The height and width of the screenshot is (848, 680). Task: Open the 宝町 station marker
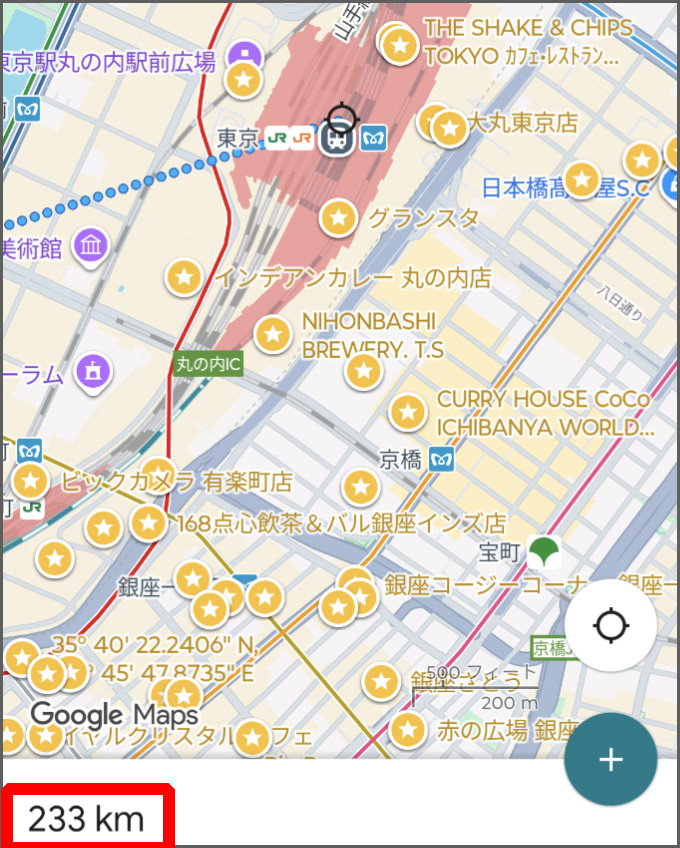tap(543, 550)
